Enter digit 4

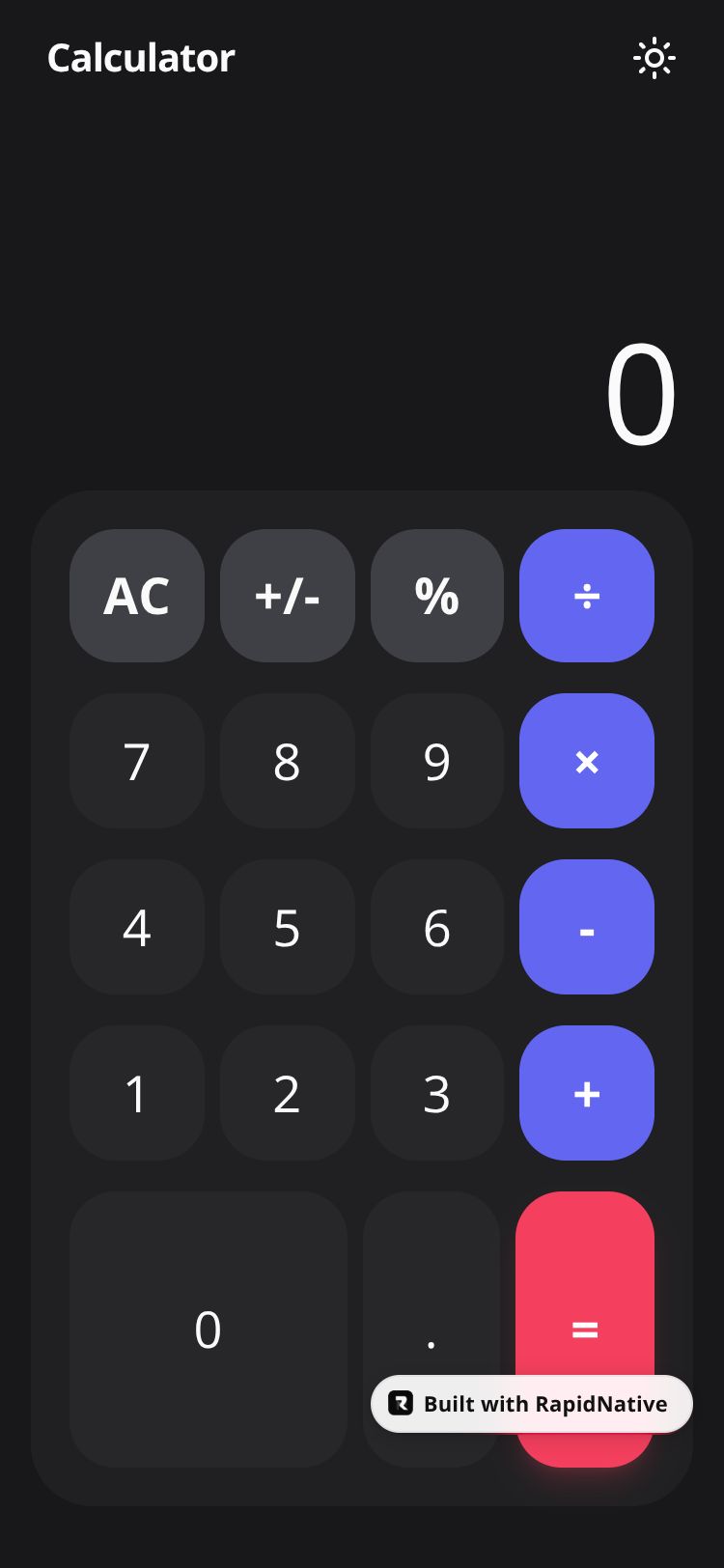[137, 927]
